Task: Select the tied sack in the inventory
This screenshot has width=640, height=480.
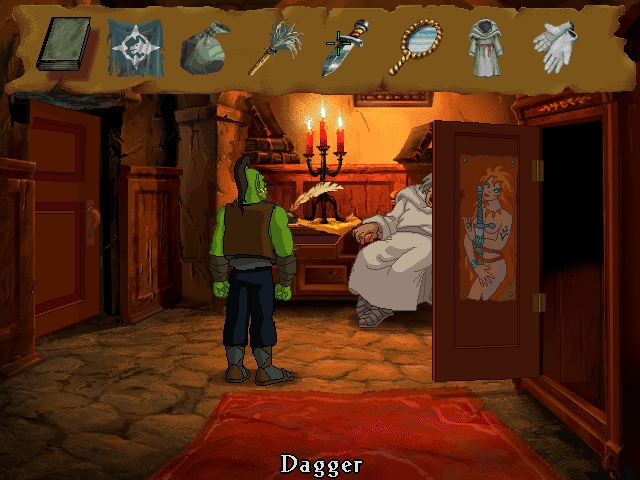Action: click(x=203, y=46)
